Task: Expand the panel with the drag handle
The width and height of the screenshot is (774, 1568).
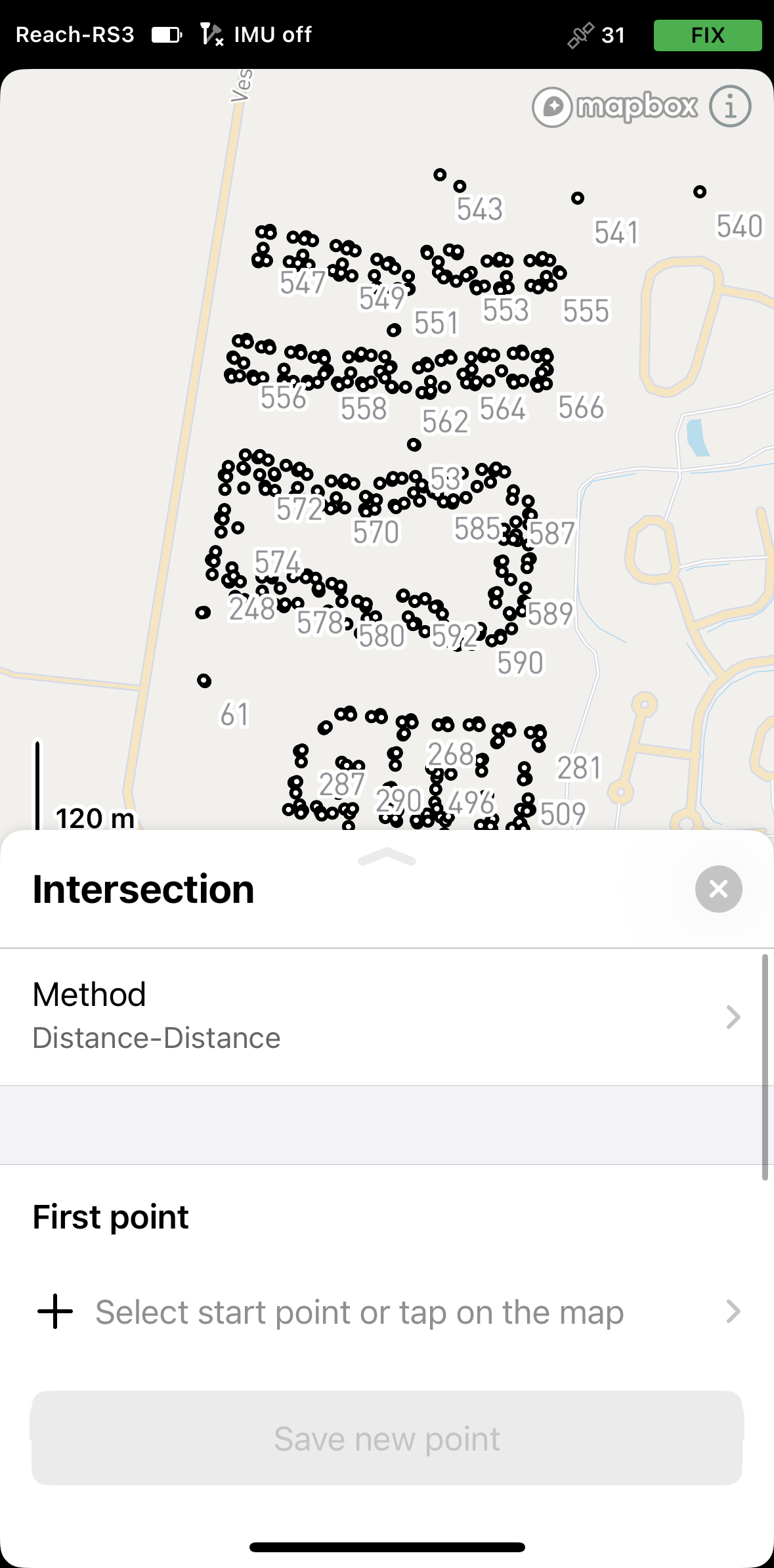Action: 387,857
